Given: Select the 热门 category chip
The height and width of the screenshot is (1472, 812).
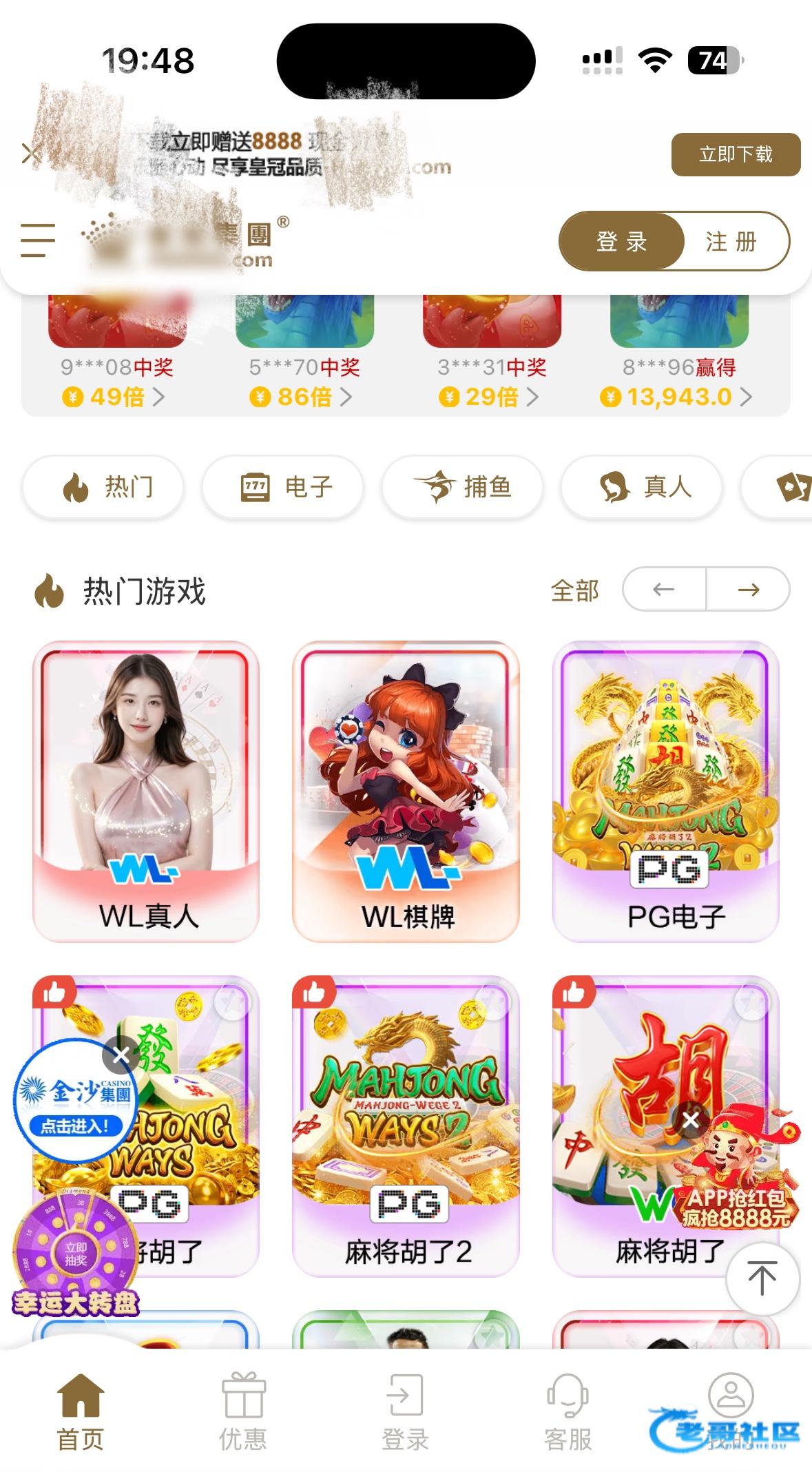Looking at the screenshot, I should (103, 488).
